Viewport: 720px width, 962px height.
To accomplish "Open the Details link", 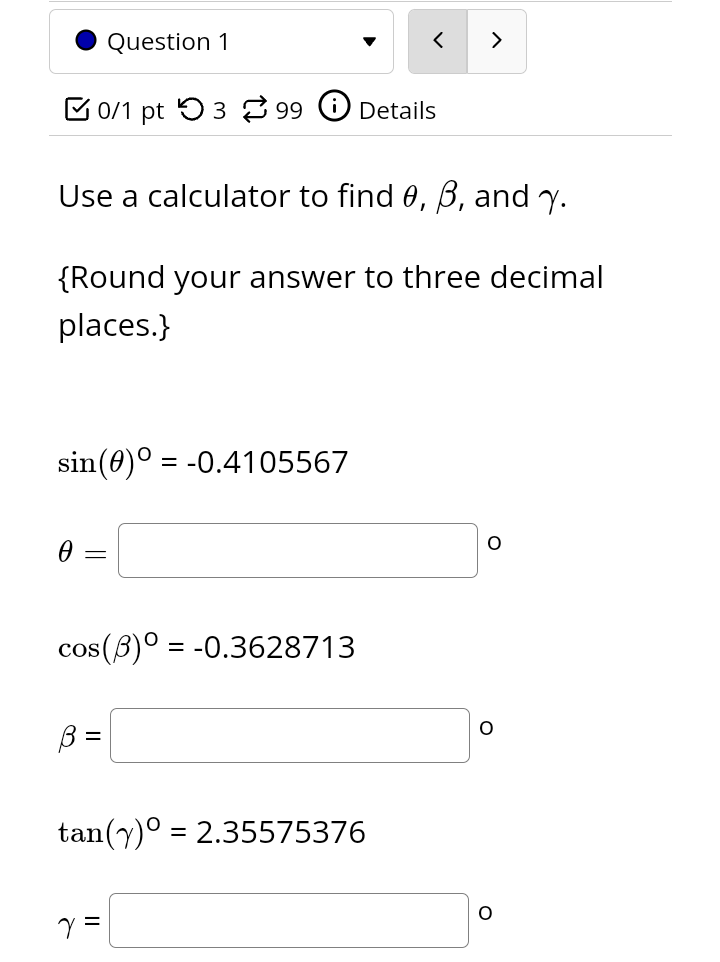I will click(396, 110).
